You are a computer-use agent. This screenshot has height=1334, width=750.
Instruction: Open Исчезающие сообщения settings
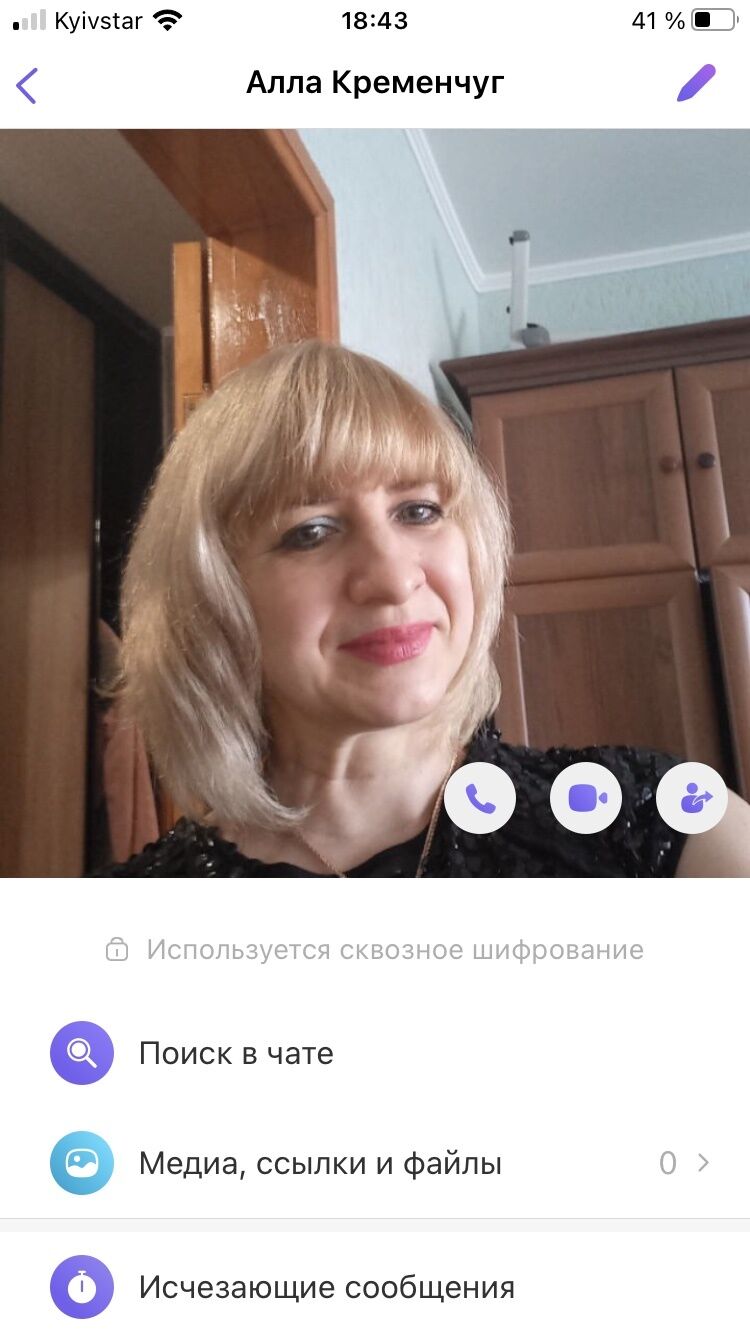(326, 1287)
